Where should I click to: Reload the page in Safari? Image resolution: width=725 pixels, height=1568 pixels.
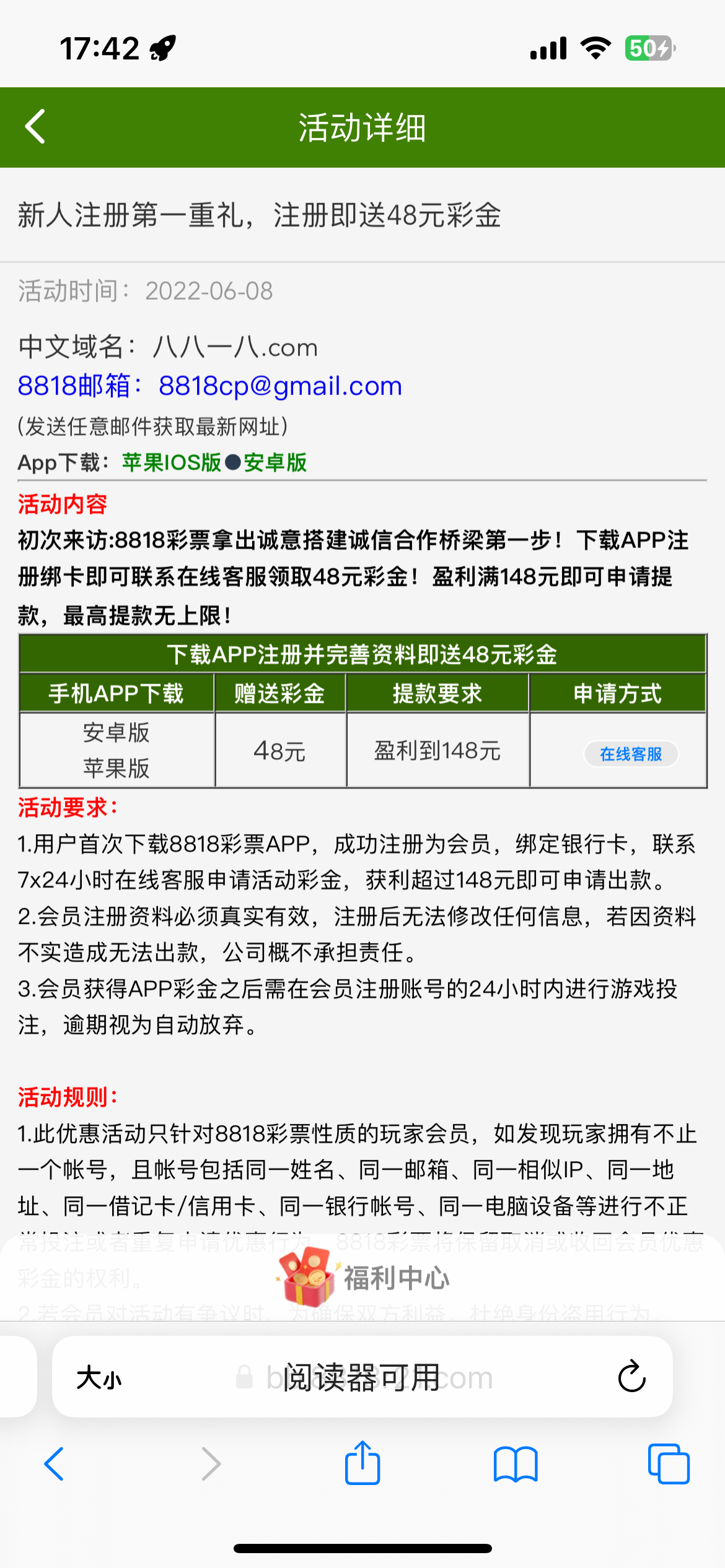631,1377
